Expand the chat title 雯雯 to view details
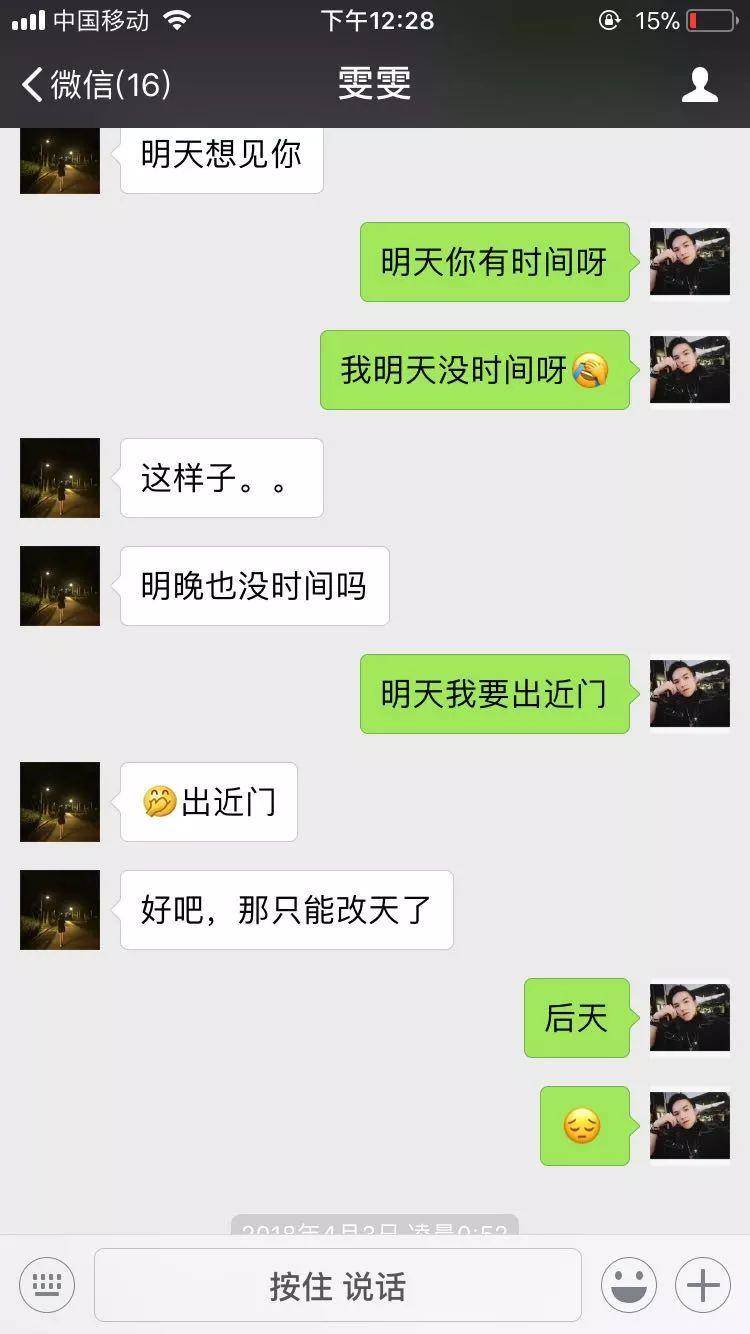 (x=374, y=84)
